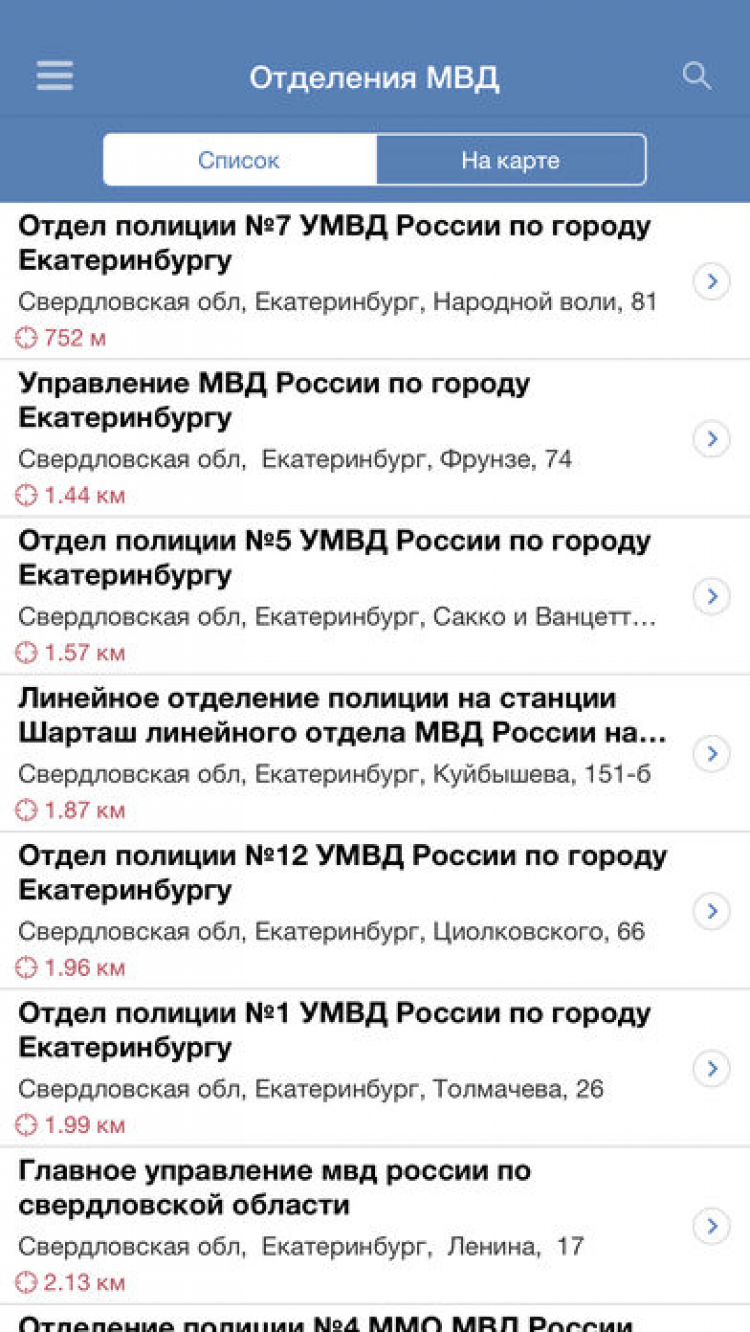Switch to the На карте view
Viewport: 750px width, 1332px height.
coord(510,160)
